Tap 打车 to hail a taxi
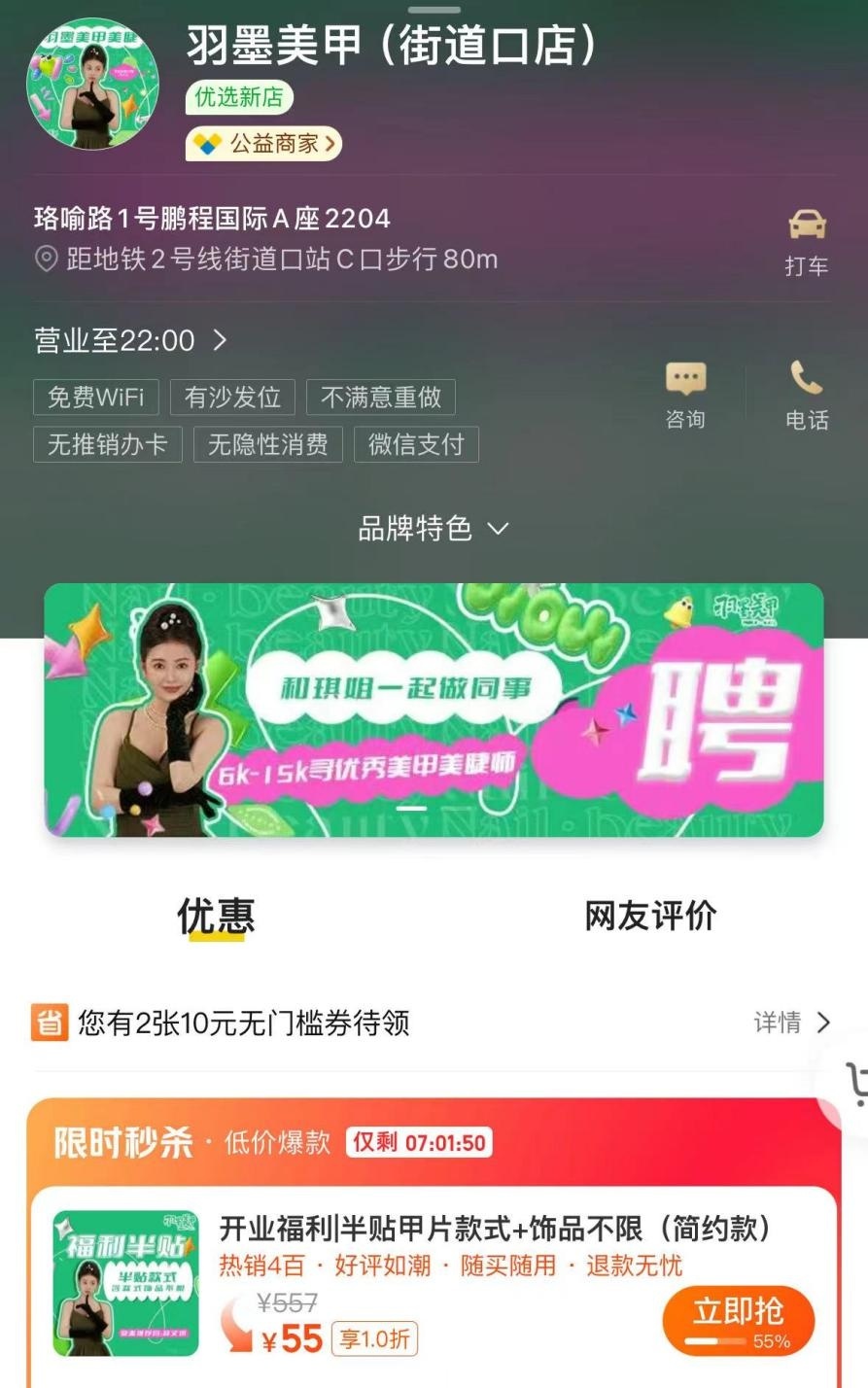The height and width of the screenshot is (1388, 868). (806, 242)
